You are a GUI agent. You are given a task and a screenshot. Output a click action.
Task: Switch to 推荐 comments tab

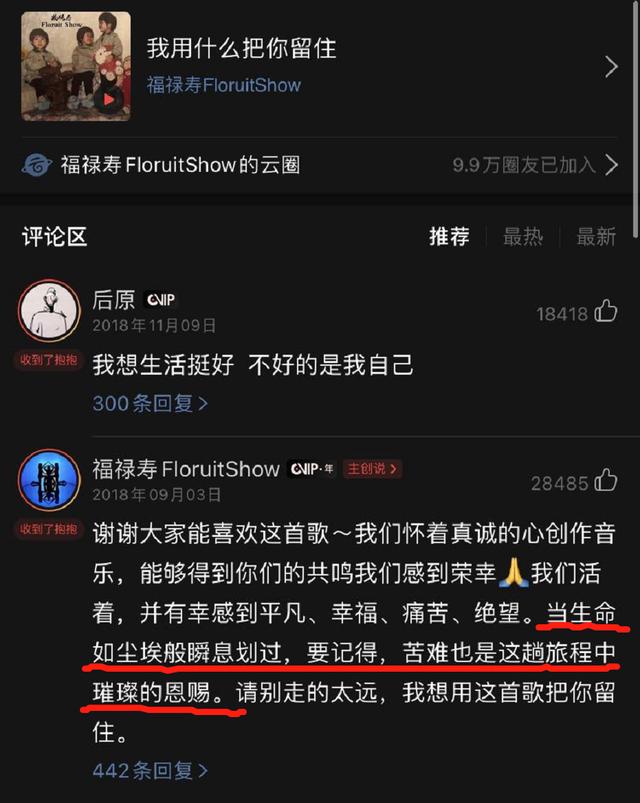click(x=449, y=236)
